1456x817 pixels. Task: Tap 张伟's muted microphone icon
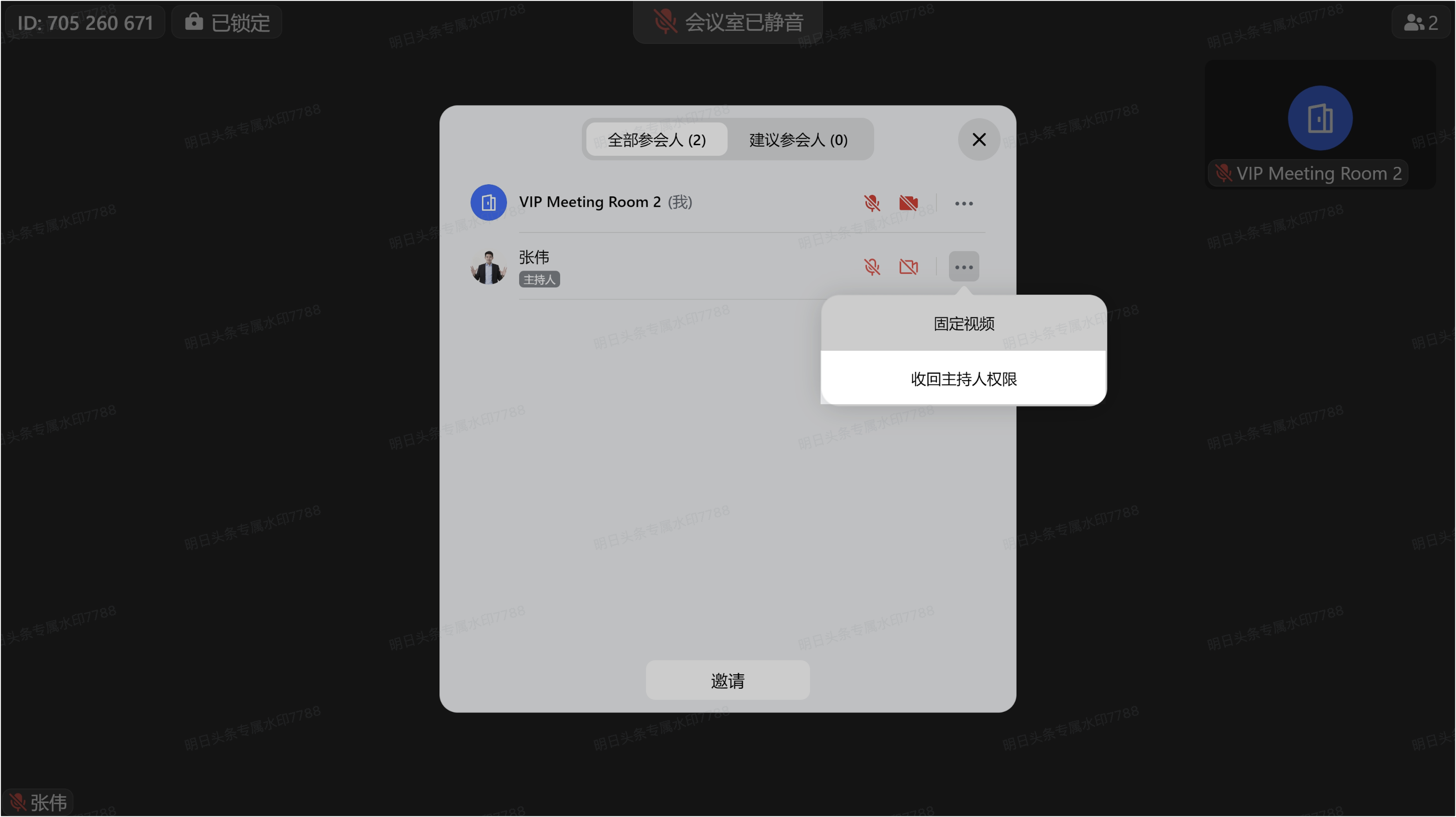[872, 267]
